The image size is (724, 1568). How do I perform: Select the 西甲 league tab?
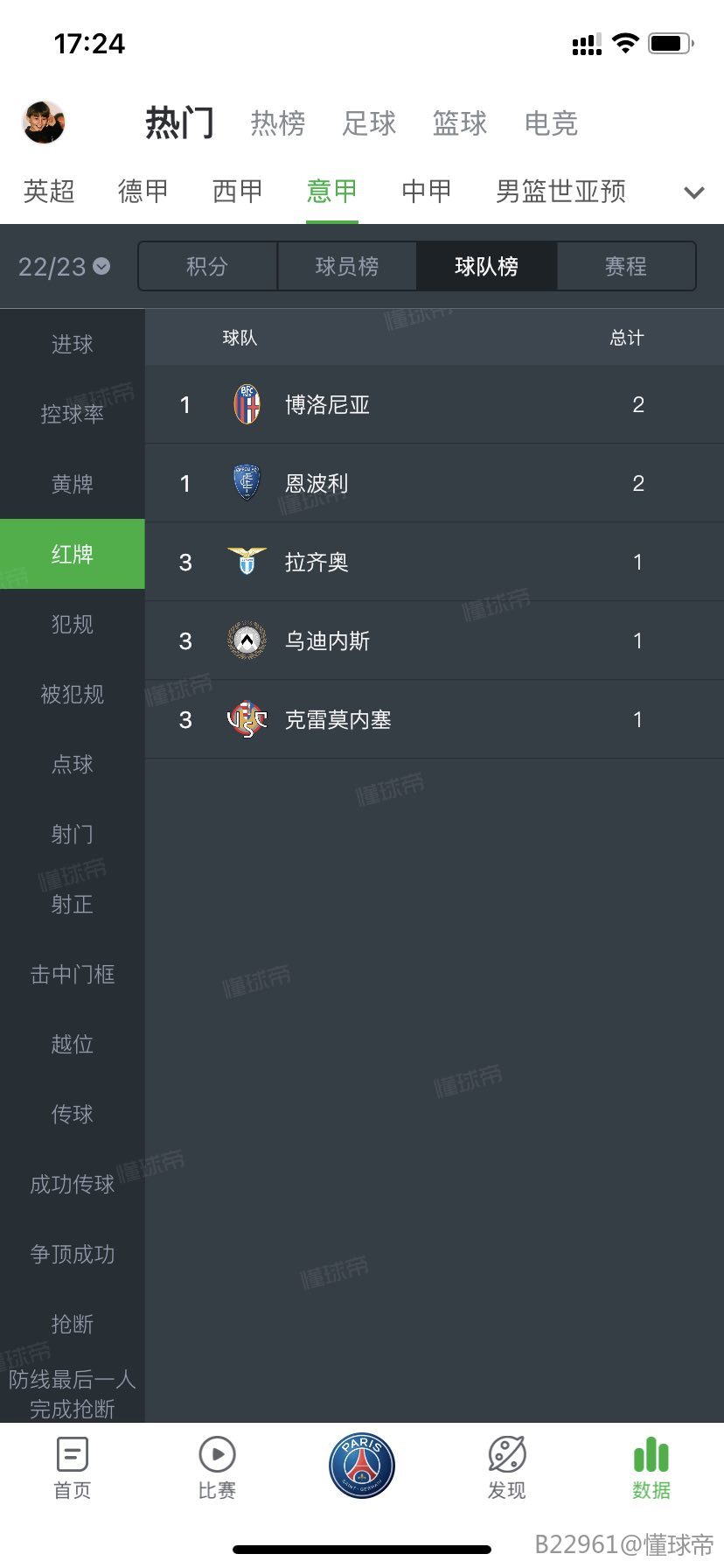238,191
